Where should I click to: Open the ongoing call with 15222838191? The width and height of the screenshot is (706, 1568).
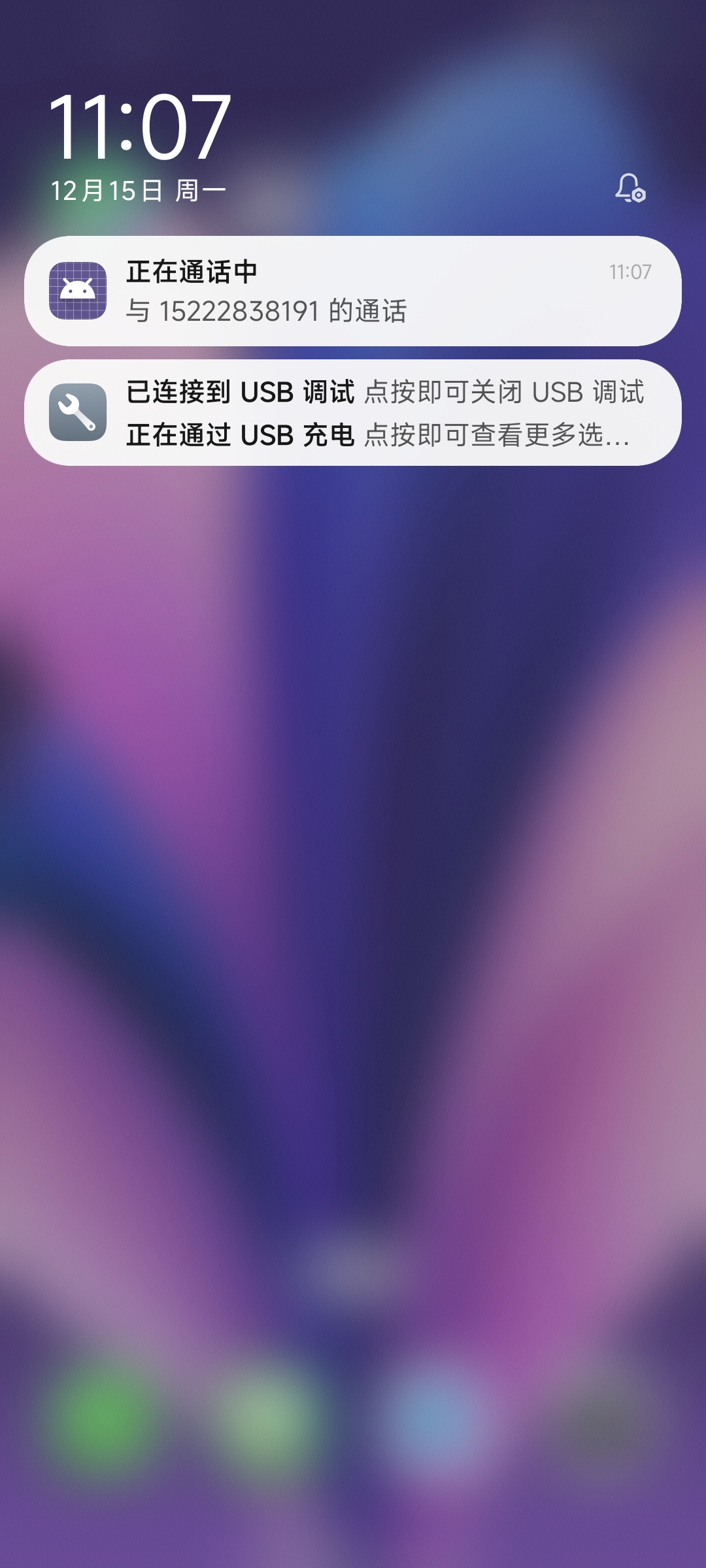353,291
